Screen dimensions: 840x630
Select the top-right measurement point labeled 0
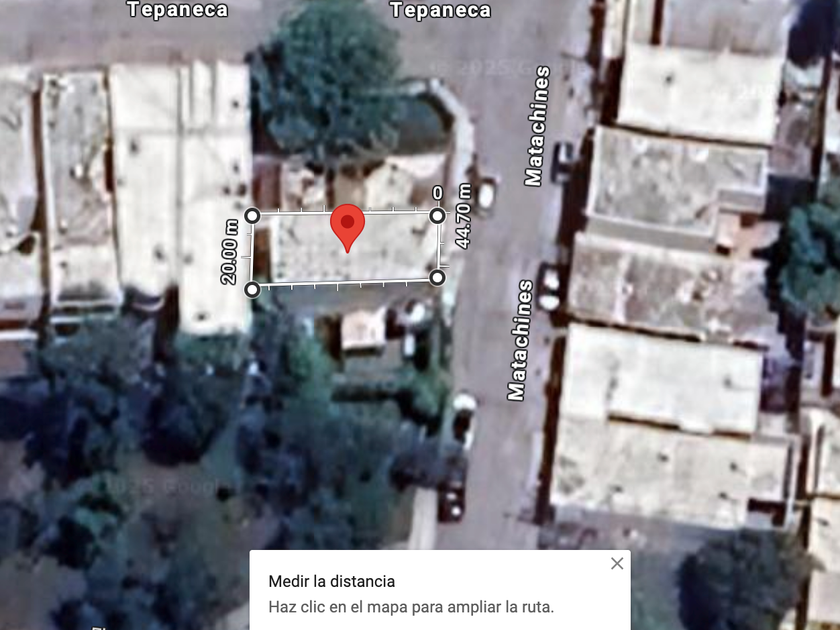438,216
